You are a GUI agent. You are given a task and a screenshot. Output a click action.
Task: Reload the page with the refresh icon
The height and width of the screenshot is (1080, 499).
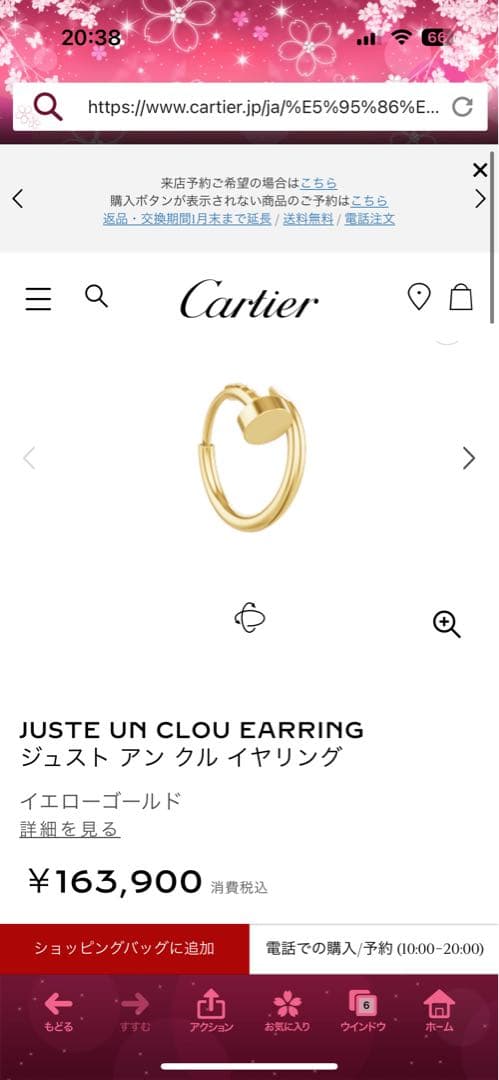[462, 107]
